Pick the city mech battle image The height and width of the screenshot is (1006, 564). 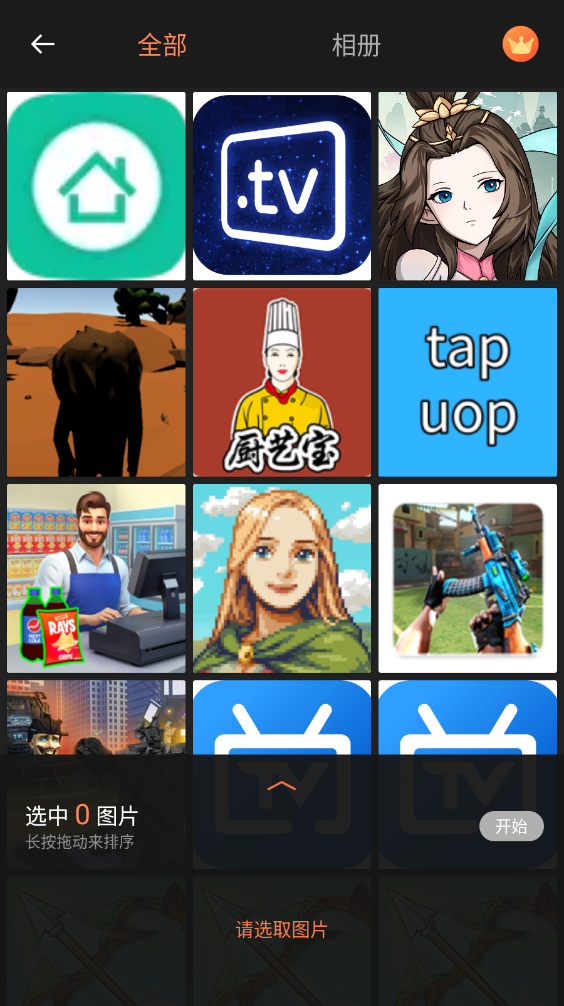(x=96, y=717)
